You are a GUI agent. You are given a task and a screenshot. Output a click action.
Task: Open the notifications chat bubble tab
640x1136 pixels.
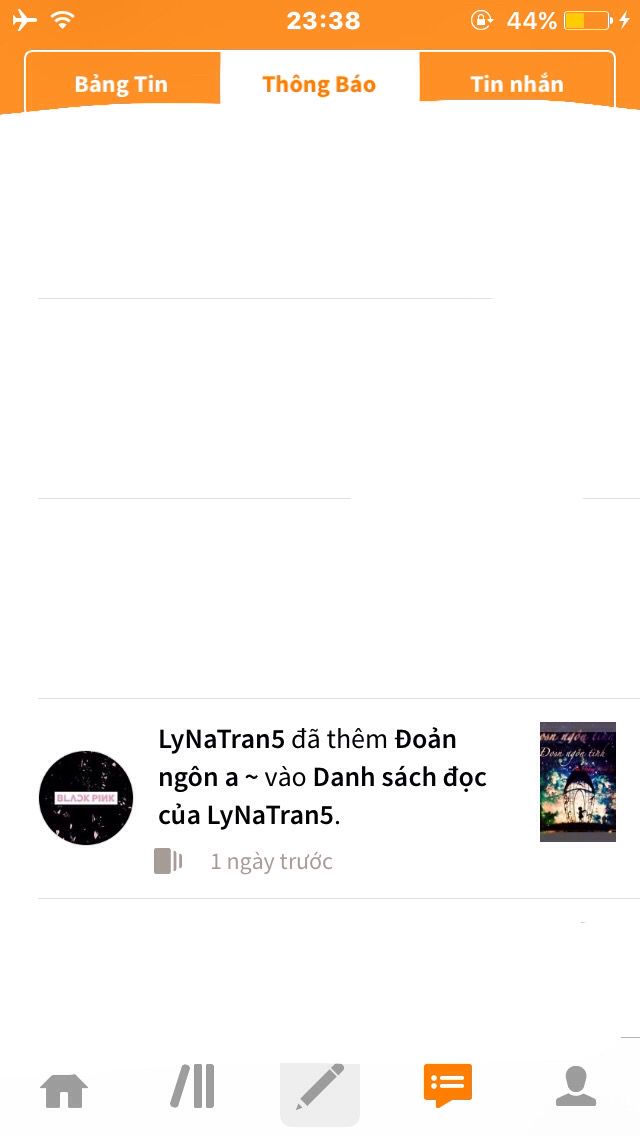[x=448, y=1085]
